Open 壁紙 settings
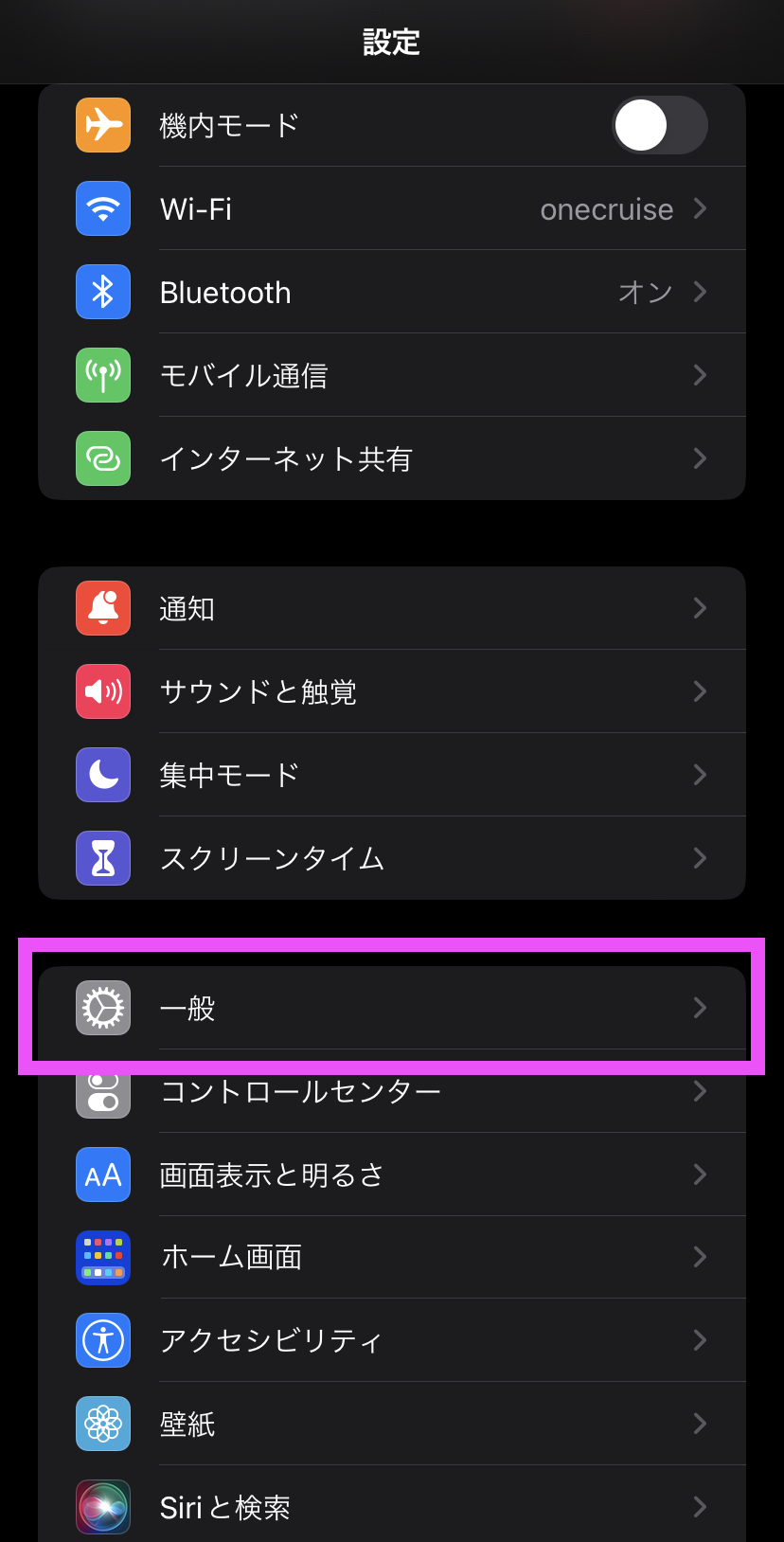784x1542 pixels. pos(392,1425)
